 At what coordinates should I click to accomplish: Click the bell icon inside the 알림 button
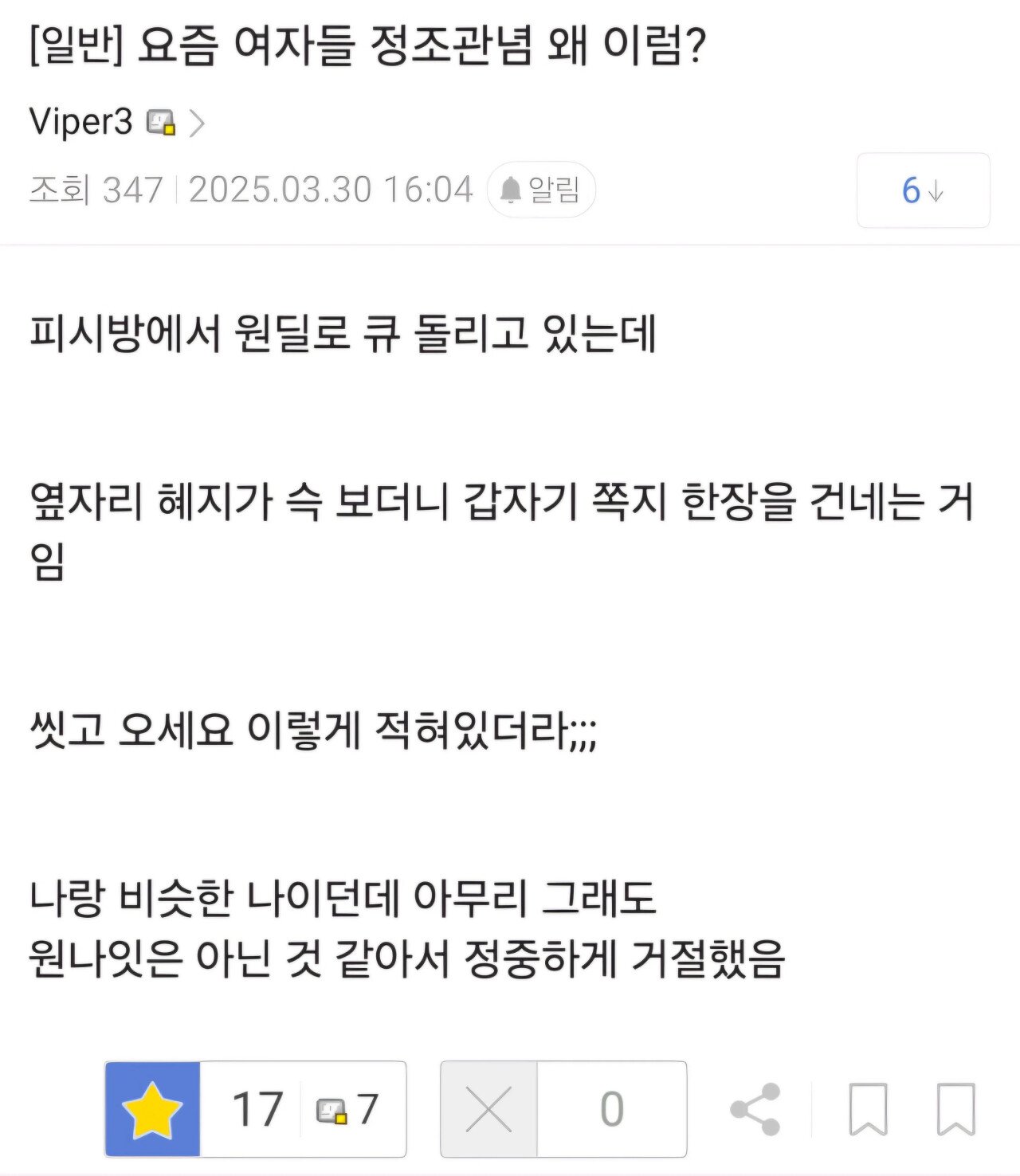pos(511,189)
